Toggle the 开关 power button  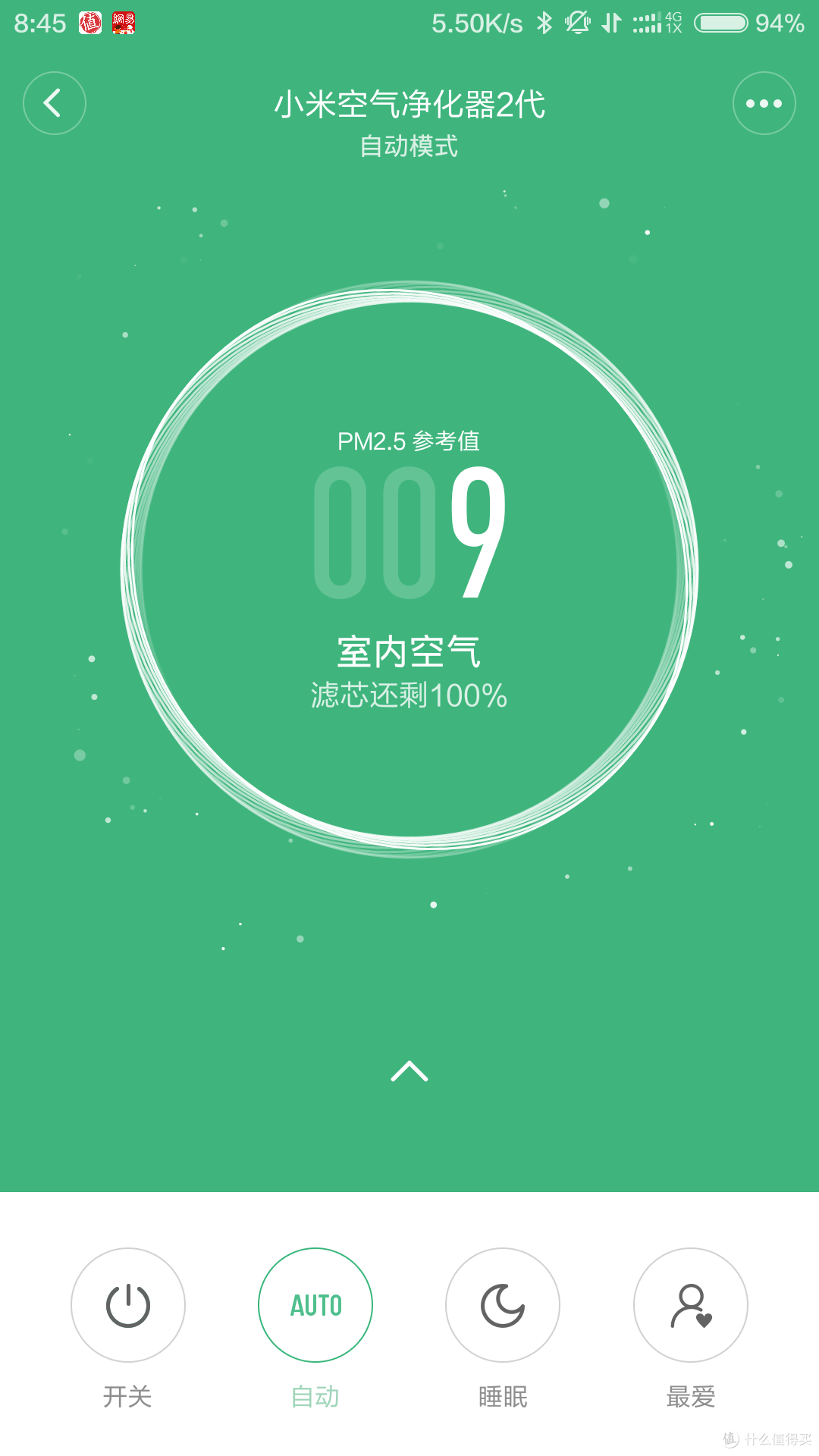tap(128, 1305)
